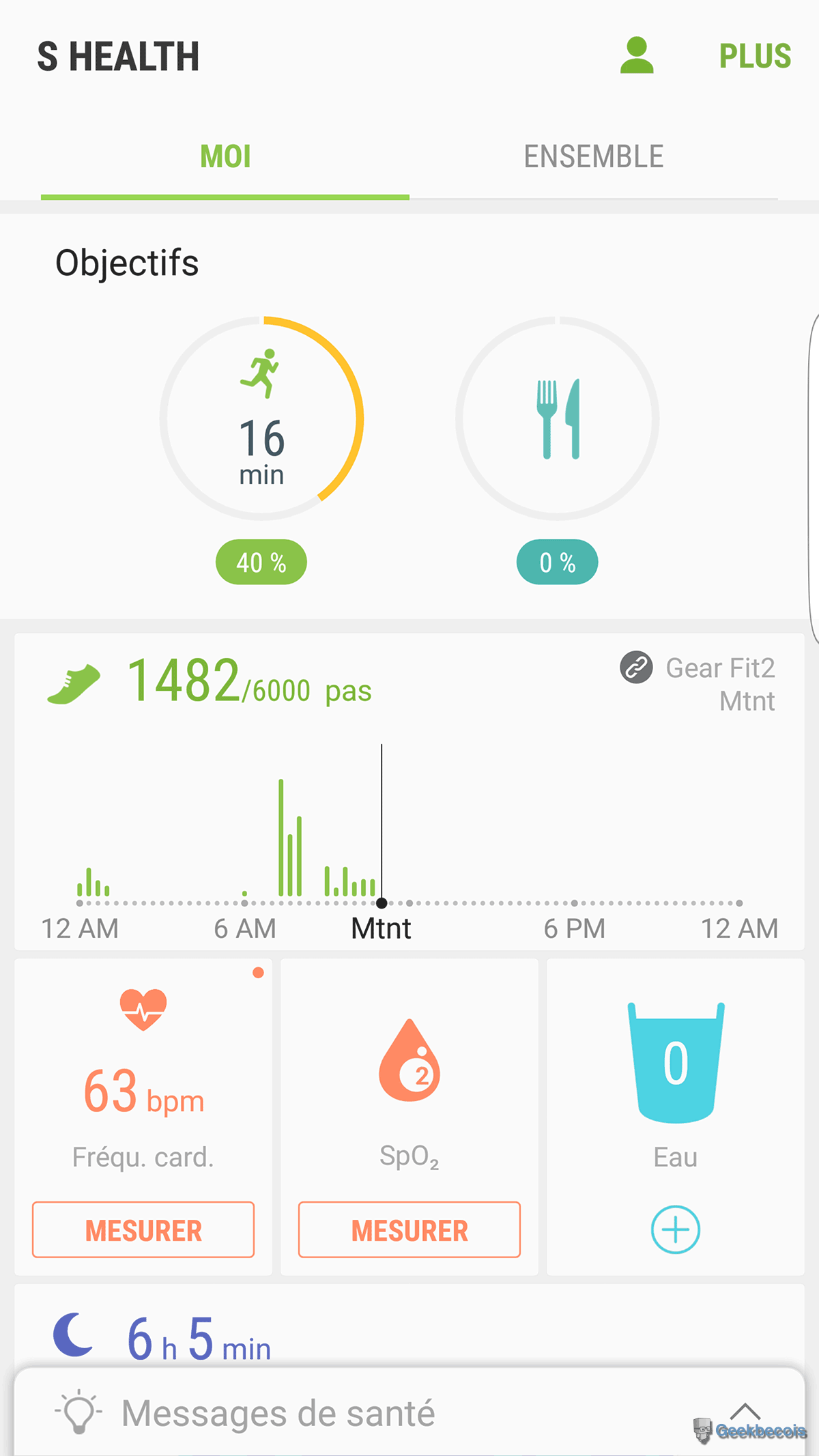Open the 16 min activity goal

(x=262, y=419)
